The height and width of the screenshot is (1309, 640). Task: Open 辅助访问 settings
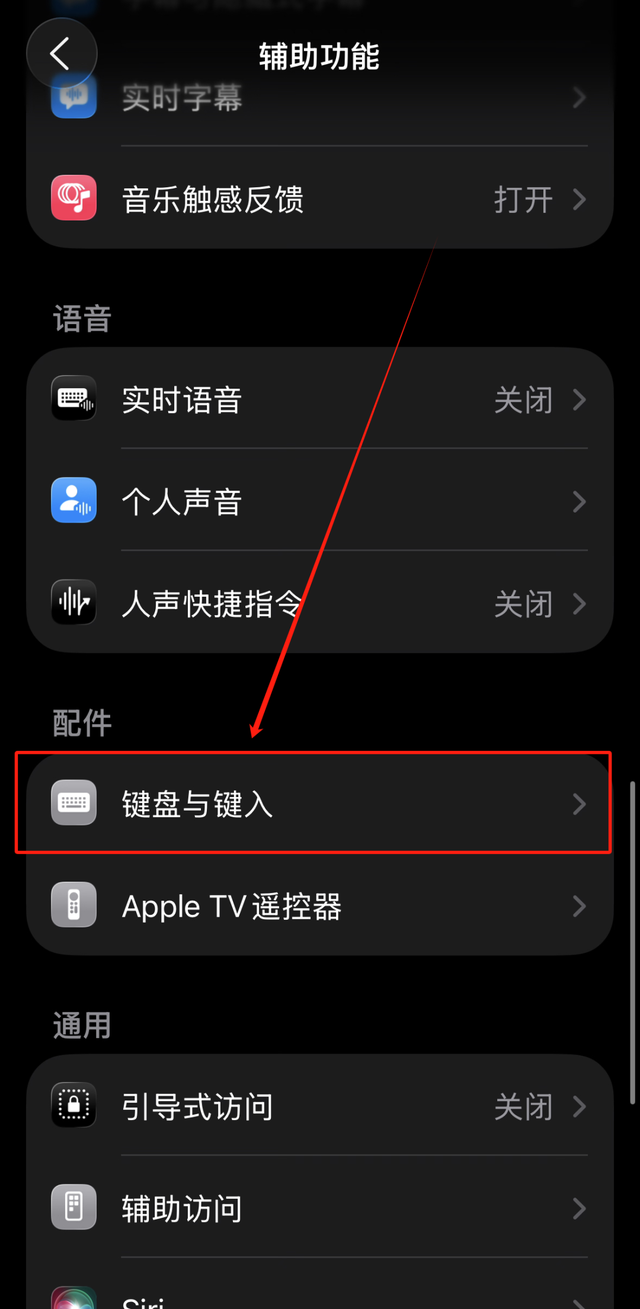point(320,1208)
